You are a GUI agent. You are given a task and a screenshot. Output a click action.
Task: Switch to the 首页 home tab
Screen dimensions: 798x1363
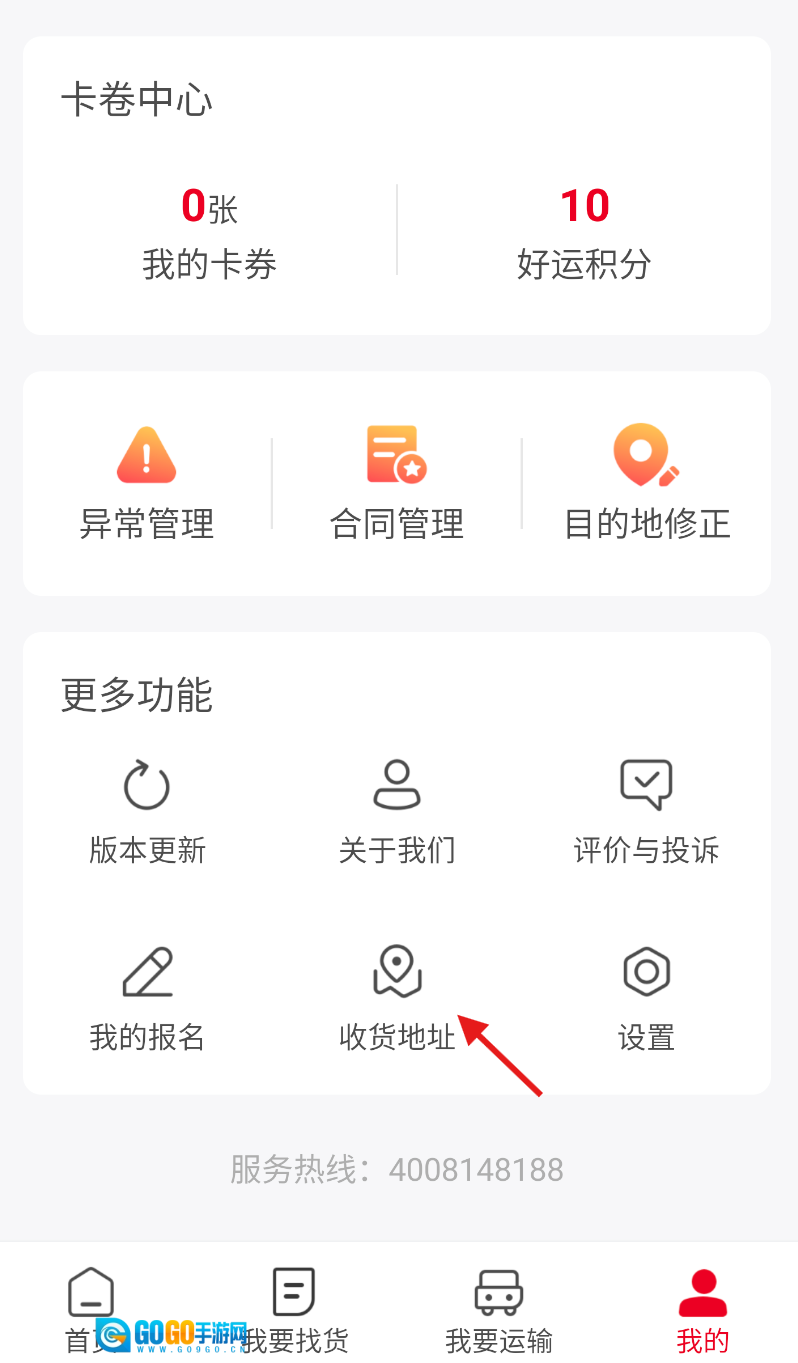coord(90,1308)
